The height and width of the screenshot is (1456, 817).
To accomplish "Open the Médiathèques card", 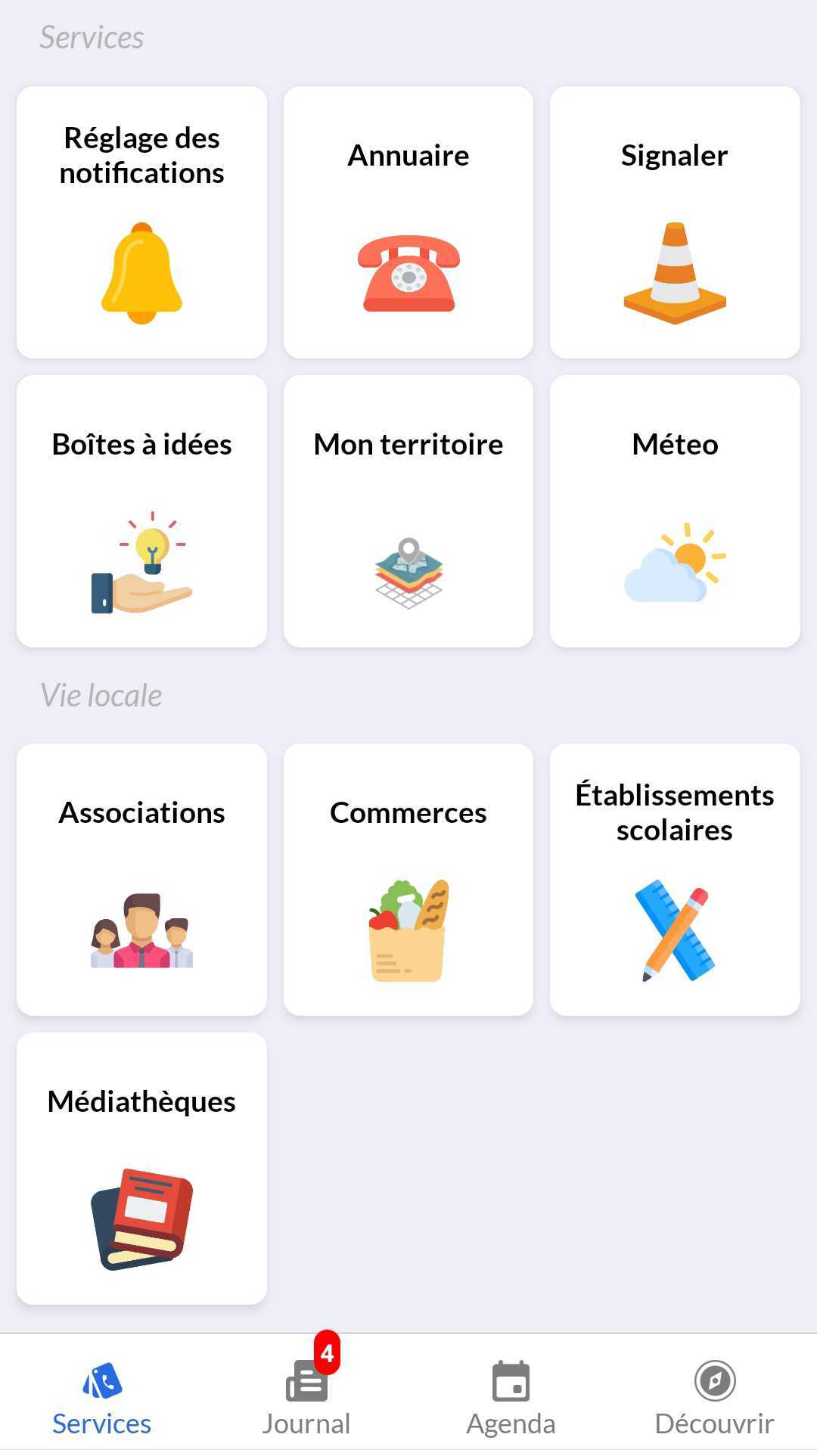I will click(x=141, y=1169).
